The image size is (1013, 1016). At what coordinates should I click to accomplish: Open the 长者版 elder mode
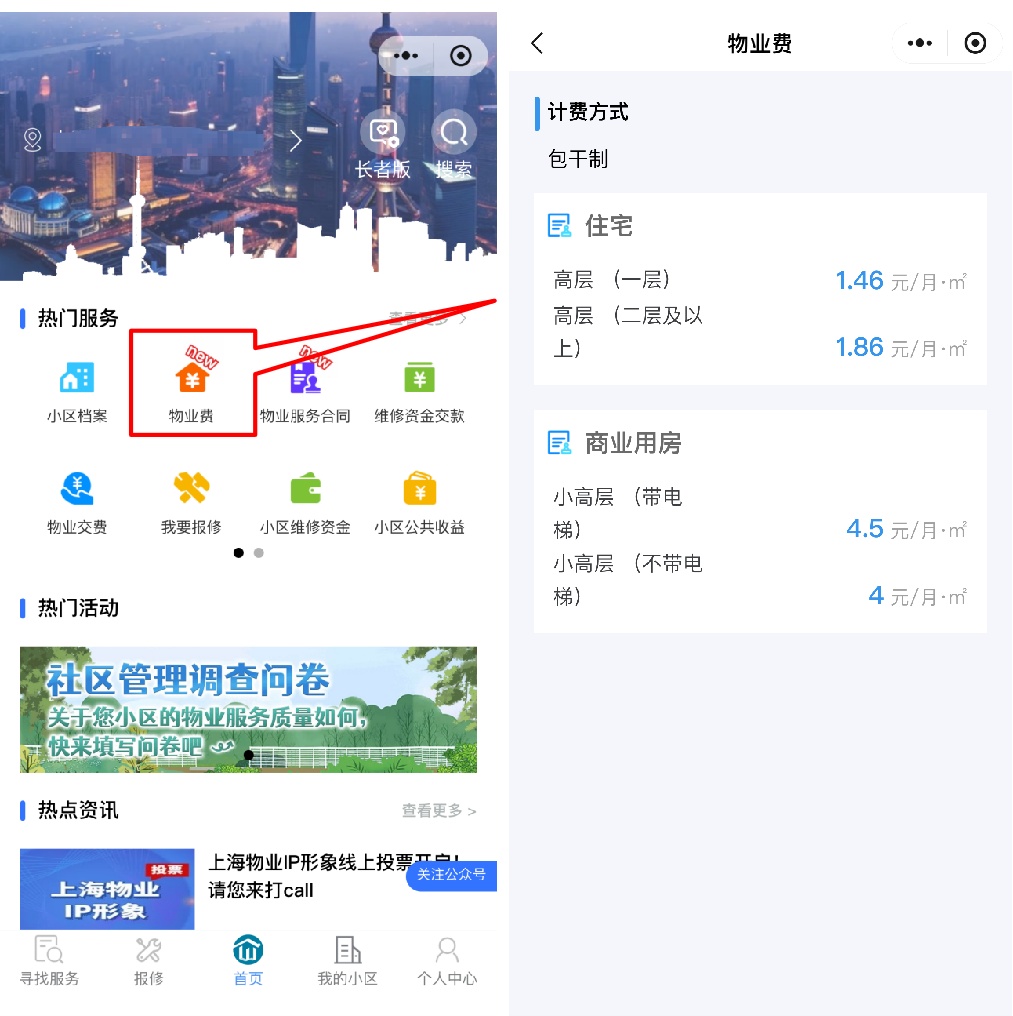[382, 146]
